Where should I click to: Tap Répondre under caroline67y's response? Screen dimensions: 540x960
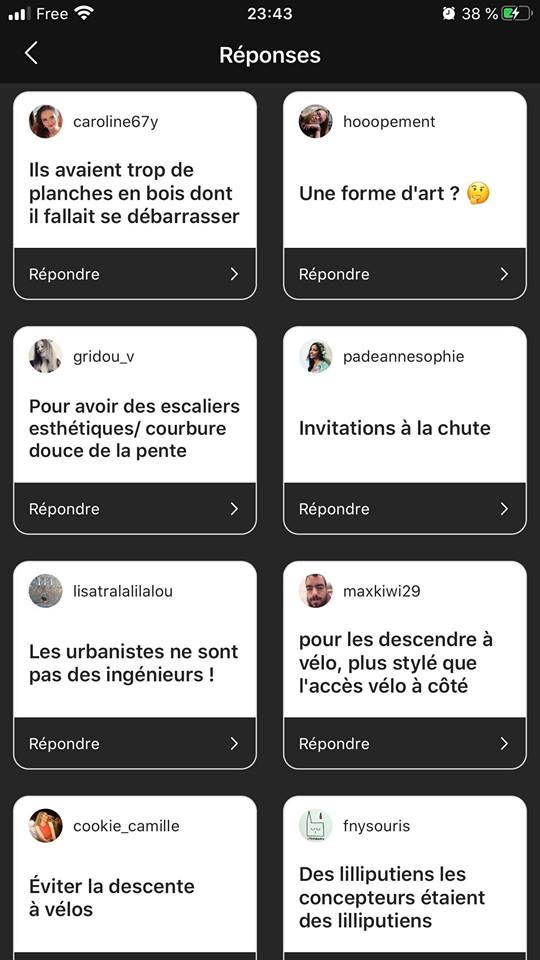point(135,274)
